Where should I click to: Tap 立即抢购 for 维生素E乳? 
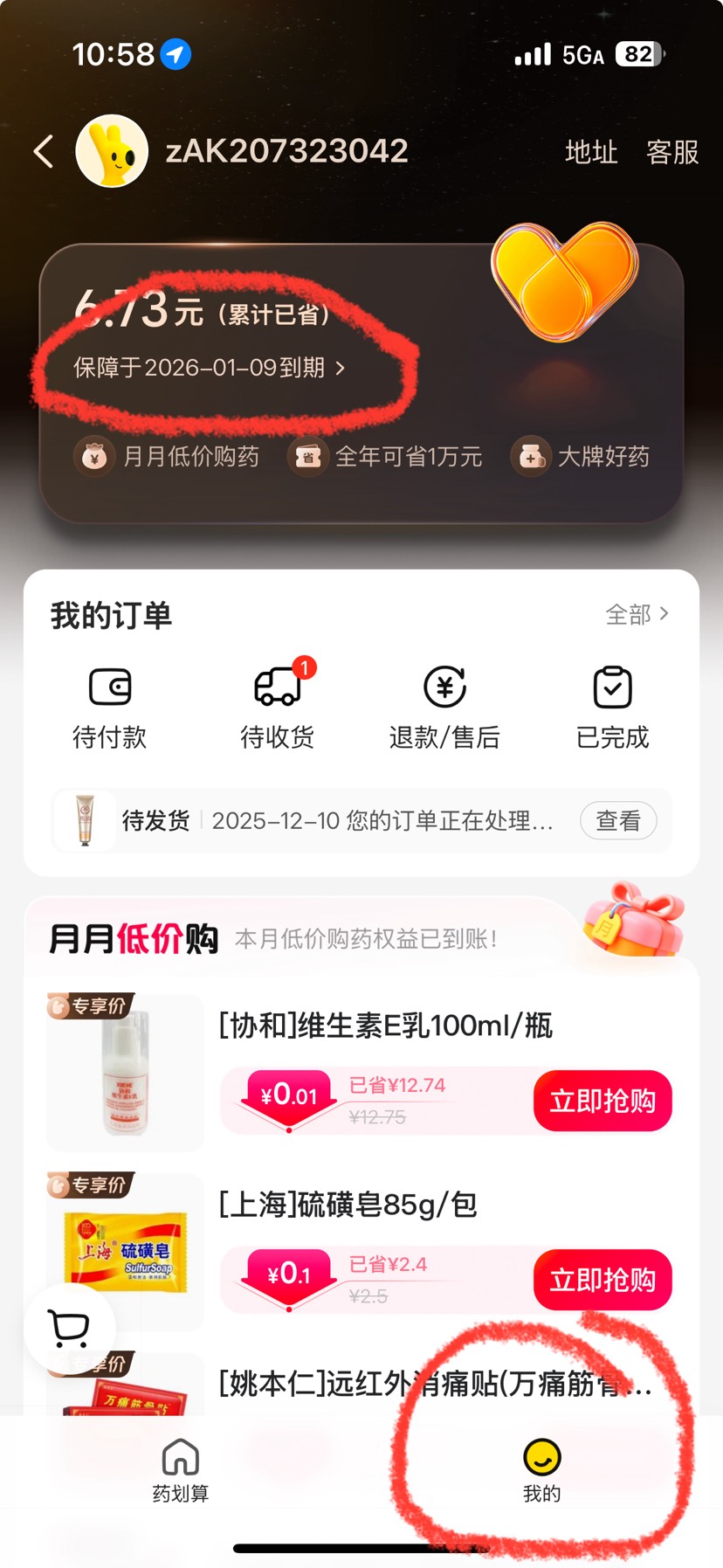tap(602, 1101)
